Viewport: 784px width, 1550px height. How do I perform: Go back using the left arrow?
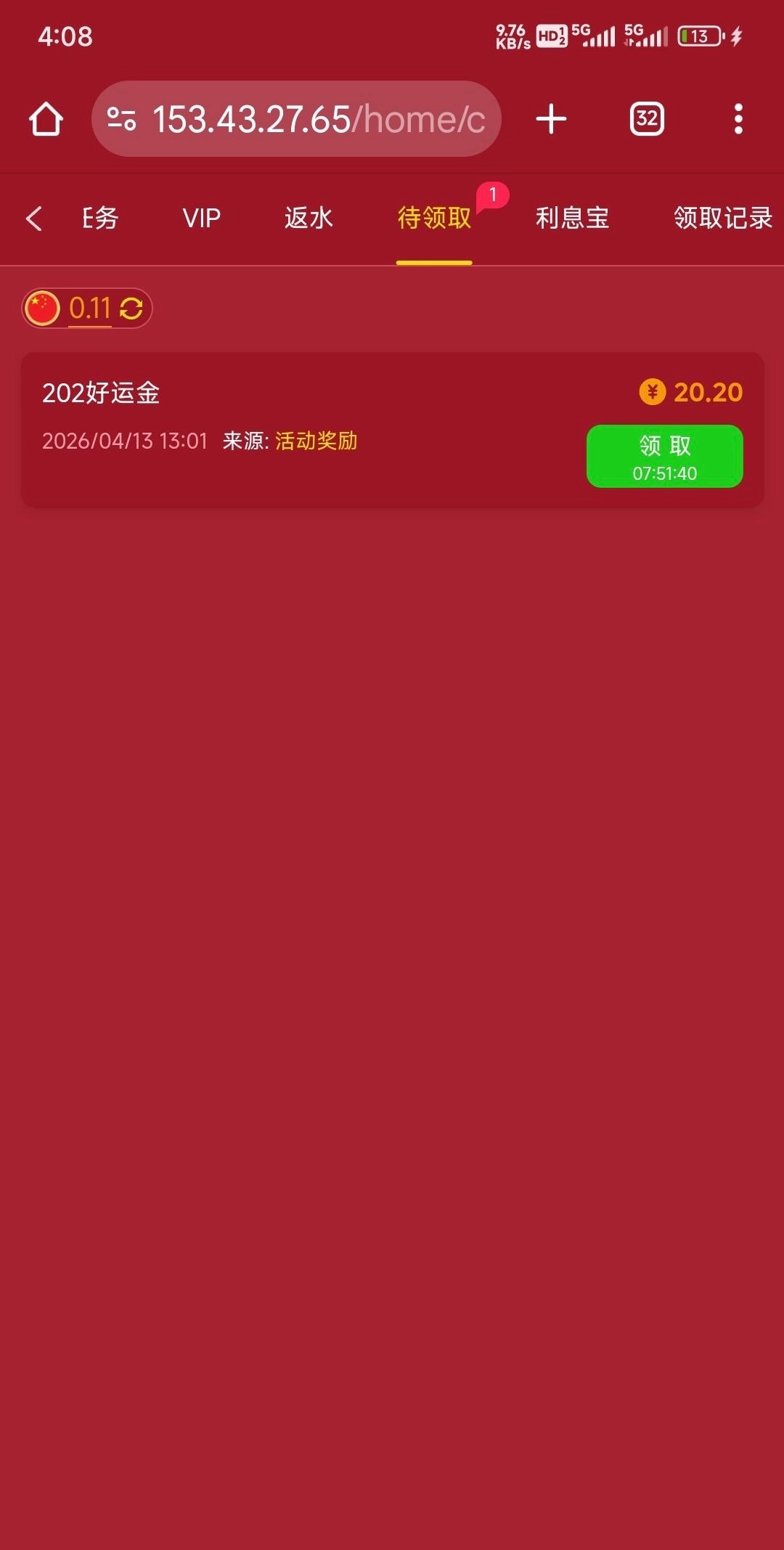click(x=33, y=218)
